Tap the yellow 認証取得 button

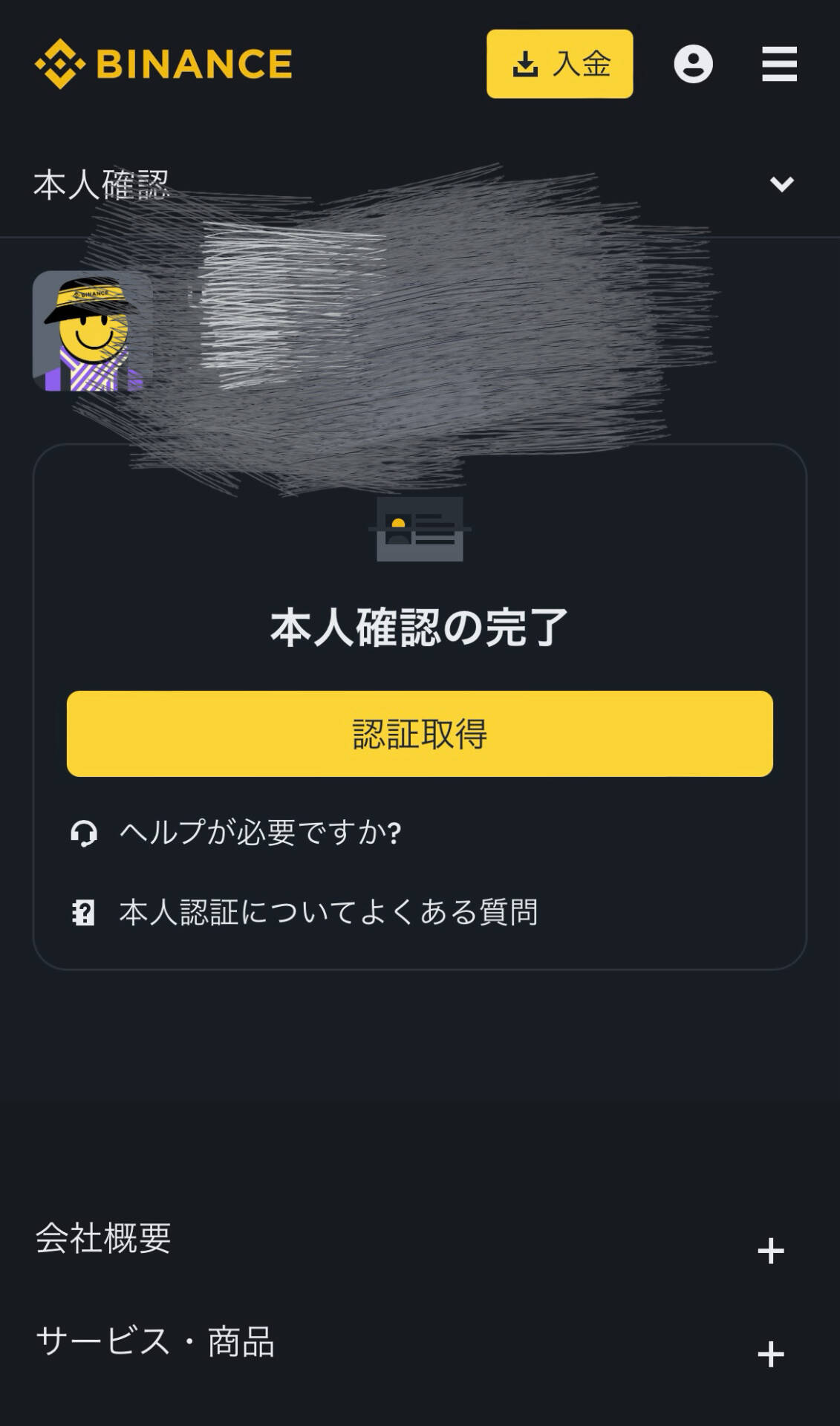click(x=420, y=734)
